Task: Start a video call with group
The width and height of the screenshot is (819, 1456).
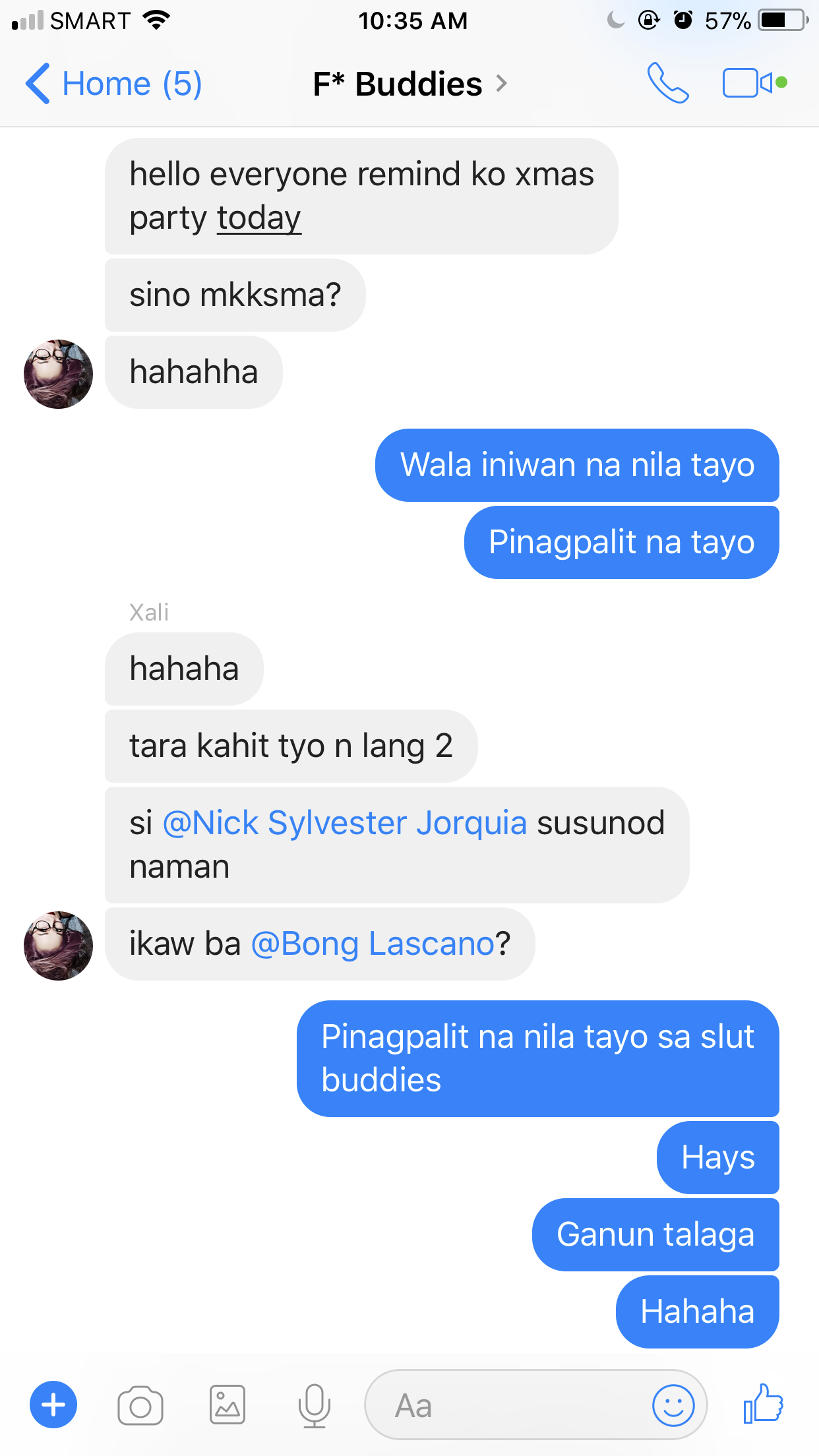Action: (x=752, y=84)
